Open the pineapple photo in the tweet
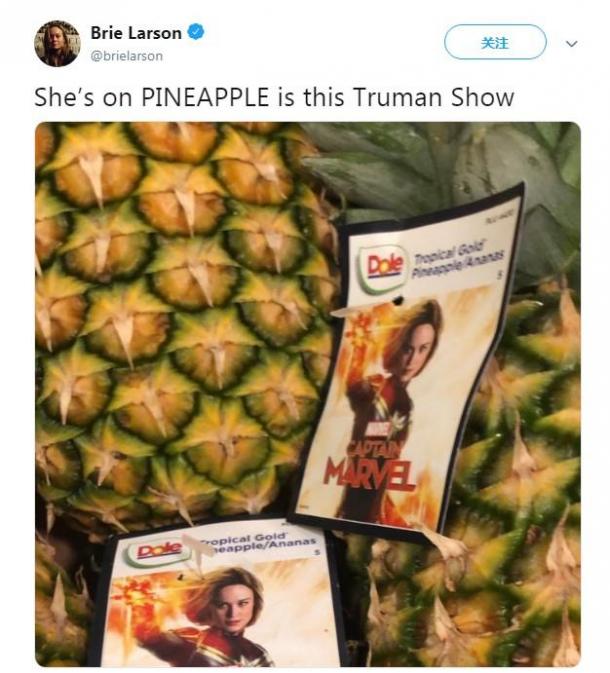 coord(307,394)
